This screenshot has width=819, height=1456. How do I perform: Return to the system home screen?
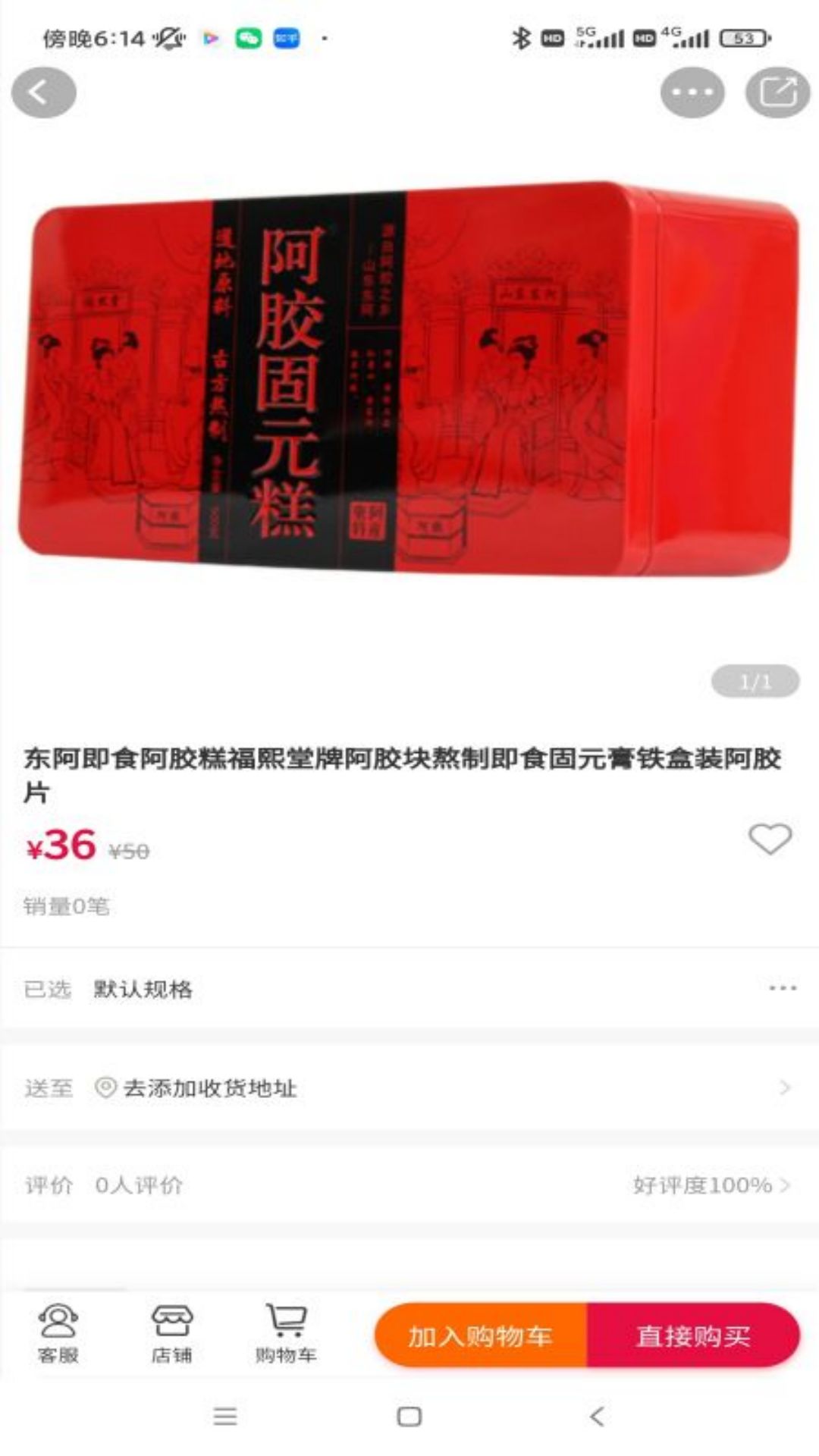point(409,1417)
